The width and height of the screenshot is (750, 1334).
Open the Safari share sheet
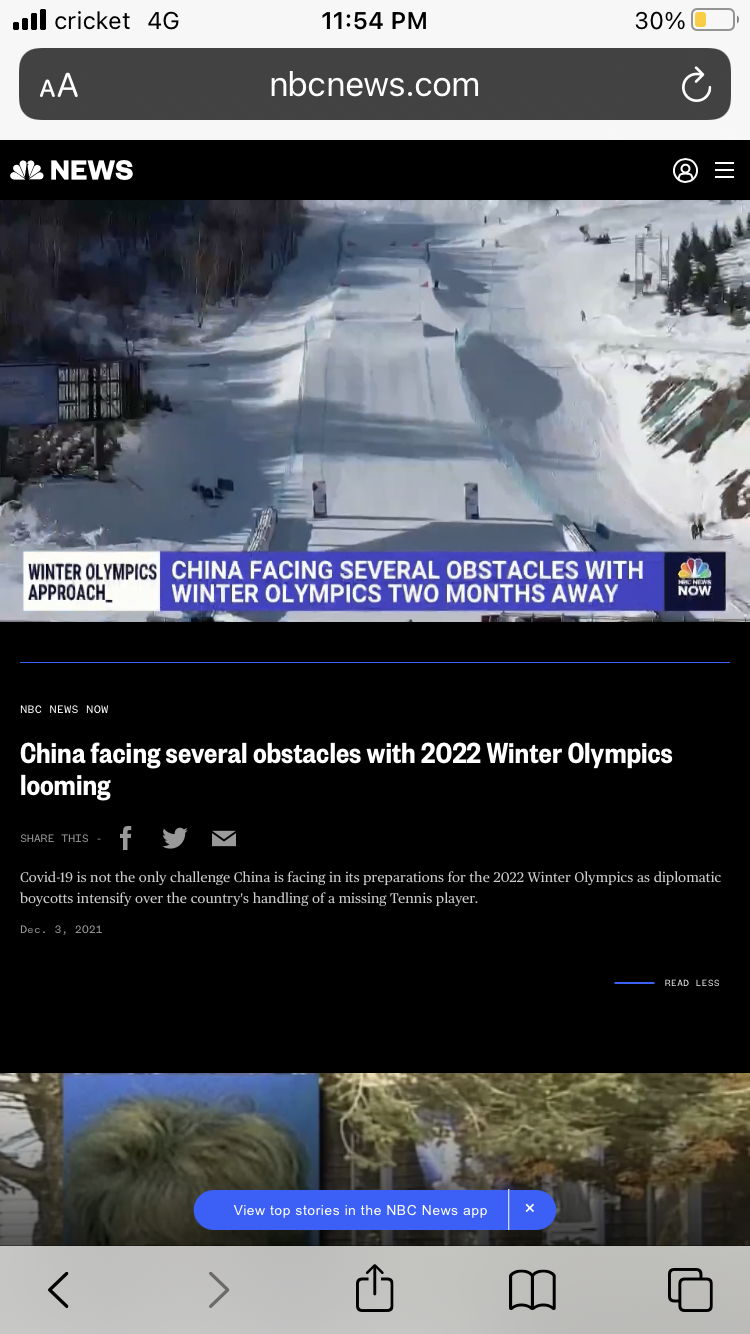(375, 1287)
